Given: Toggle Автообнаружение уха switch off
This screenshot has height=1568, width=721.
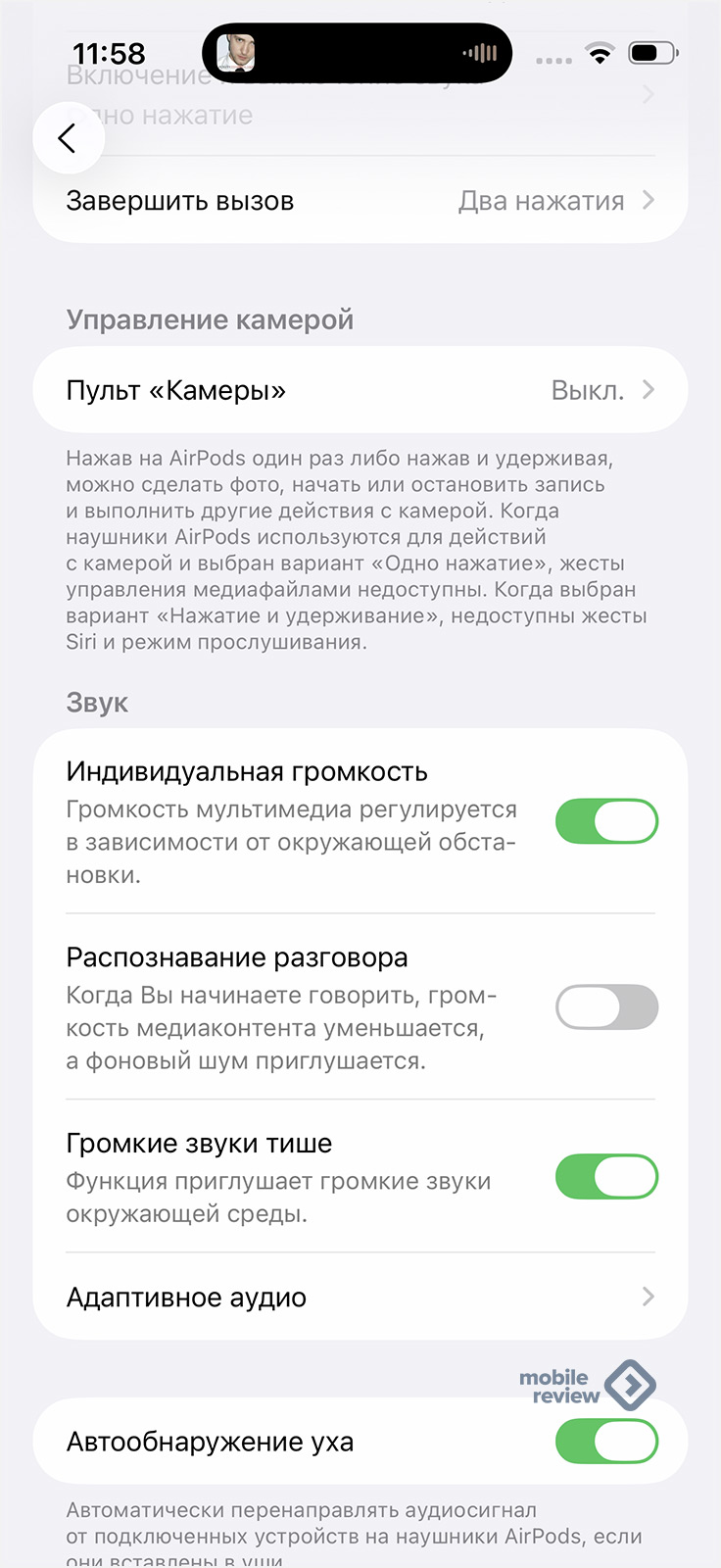Looking at the screenshot, I should point(606,1442).
